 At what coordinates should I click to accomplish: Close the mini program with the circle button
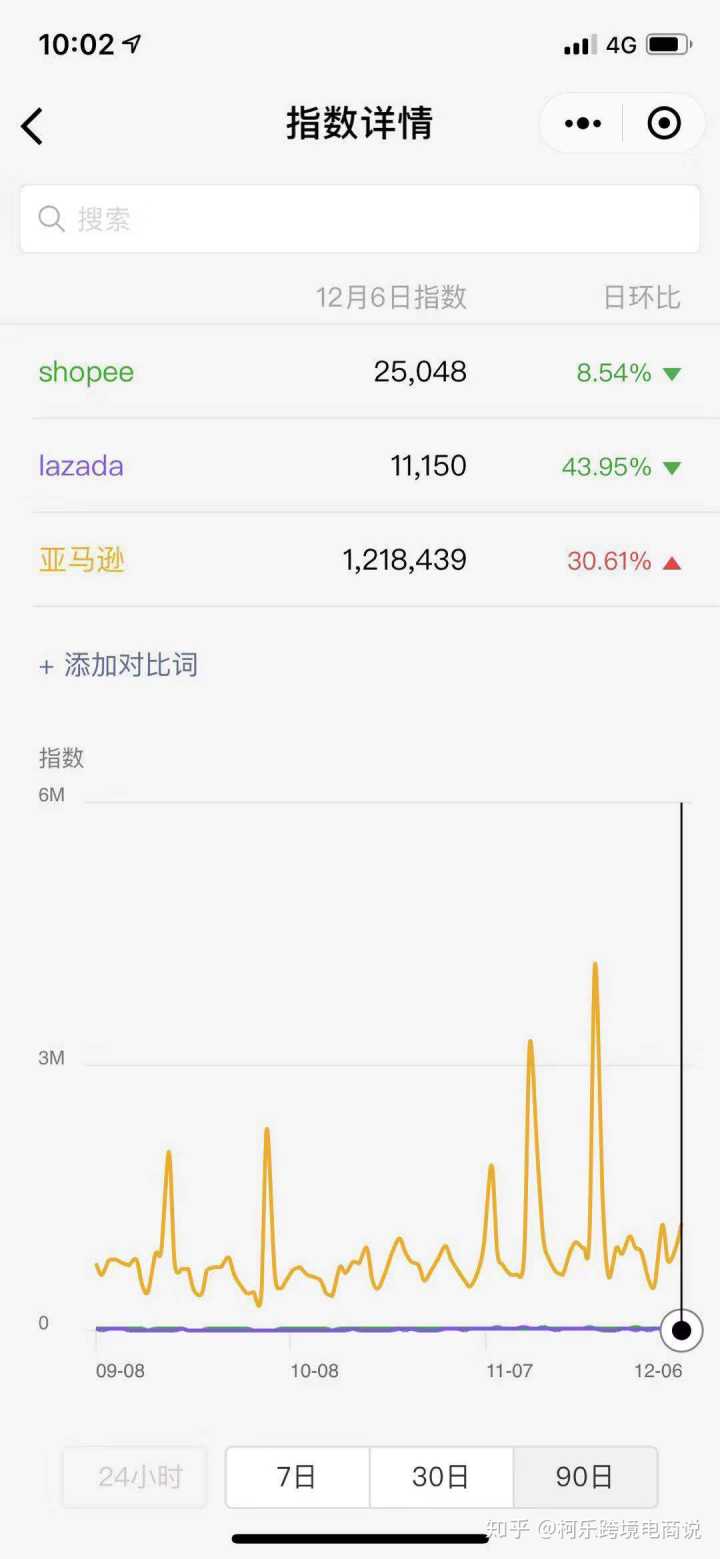pyautogui.click(x=664, y=123)
